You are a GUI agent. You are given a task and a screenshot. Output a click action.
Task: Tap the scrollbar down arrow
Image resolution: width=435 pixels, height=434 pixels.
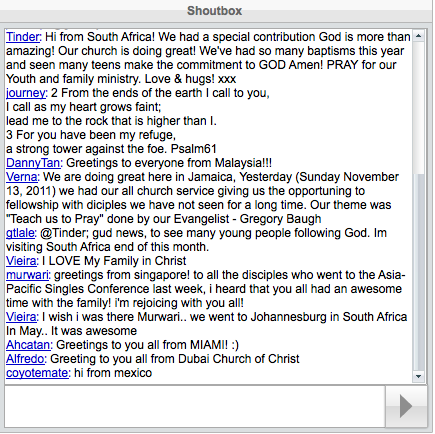click(x=418, y=376)
